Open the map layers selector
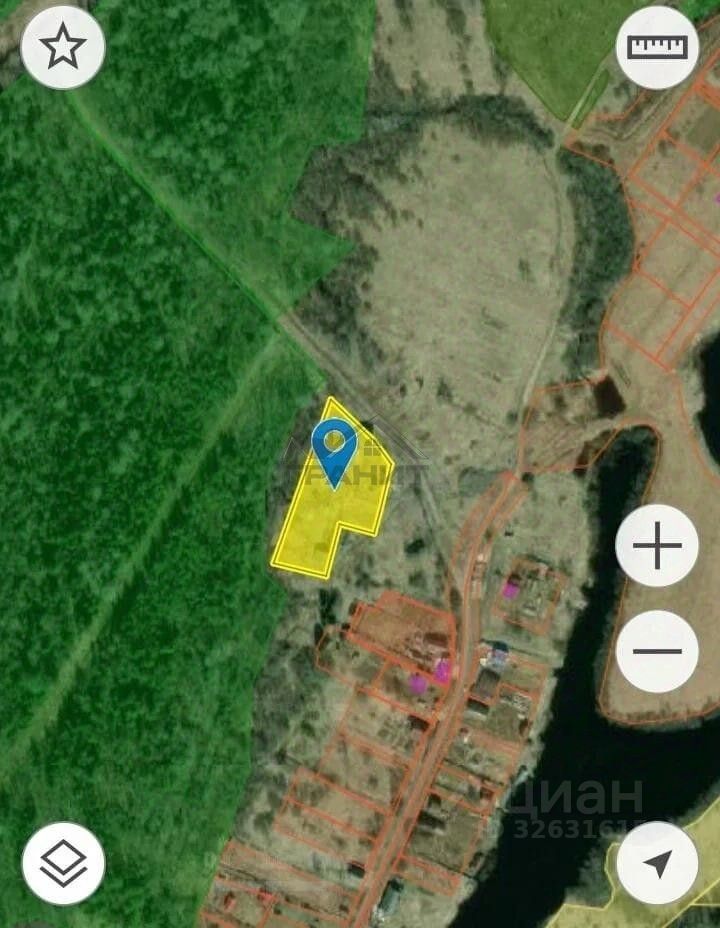This screenshot has height=928, width=720. (63, 863)
